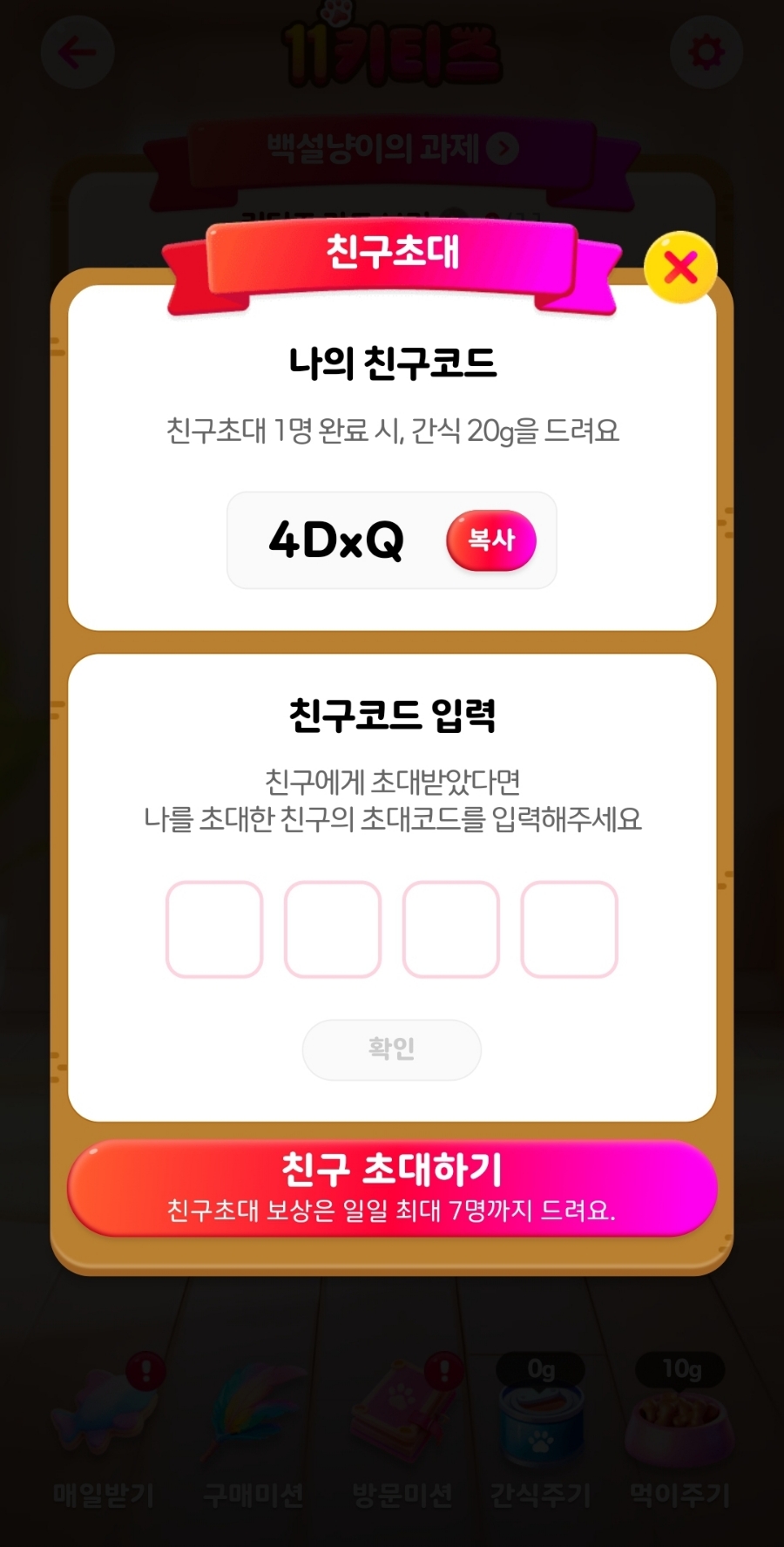784x1547 pixels.
Task: Copy friend code with 복사 button
Action: pos(490,540)
